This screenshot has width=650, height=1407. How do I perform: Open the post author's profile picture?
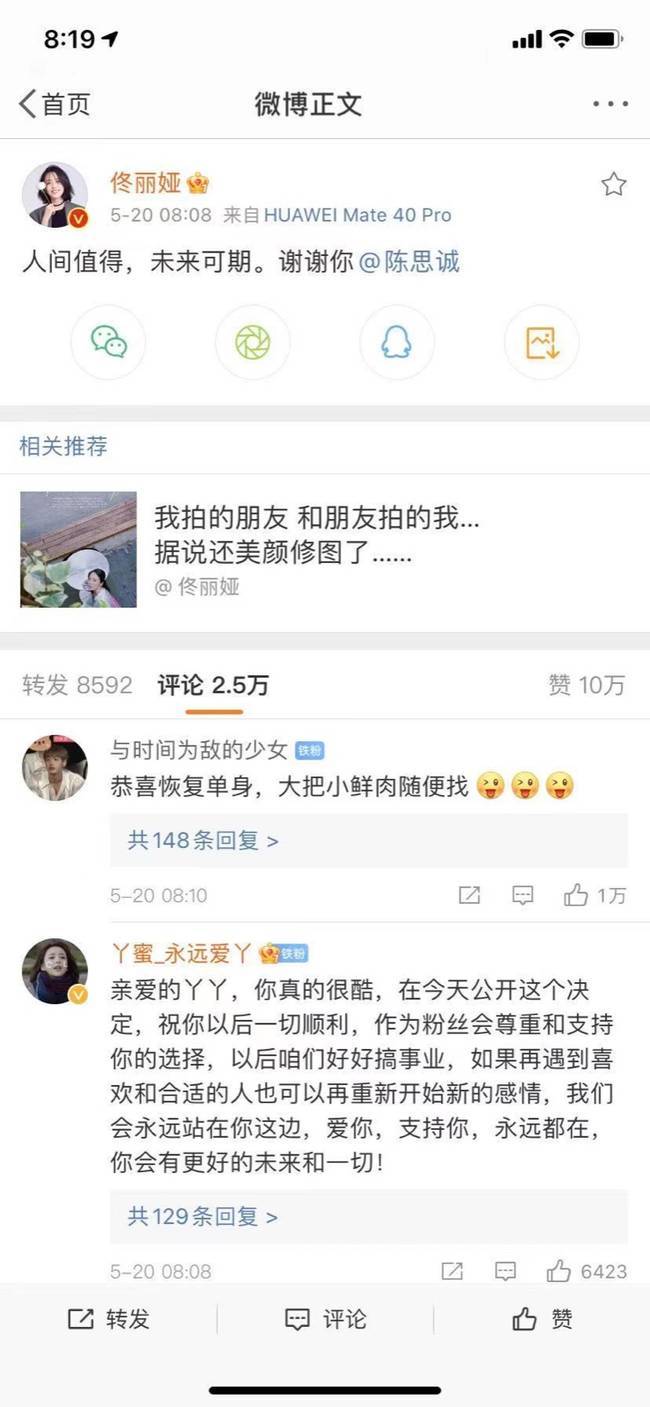(55, 195)
